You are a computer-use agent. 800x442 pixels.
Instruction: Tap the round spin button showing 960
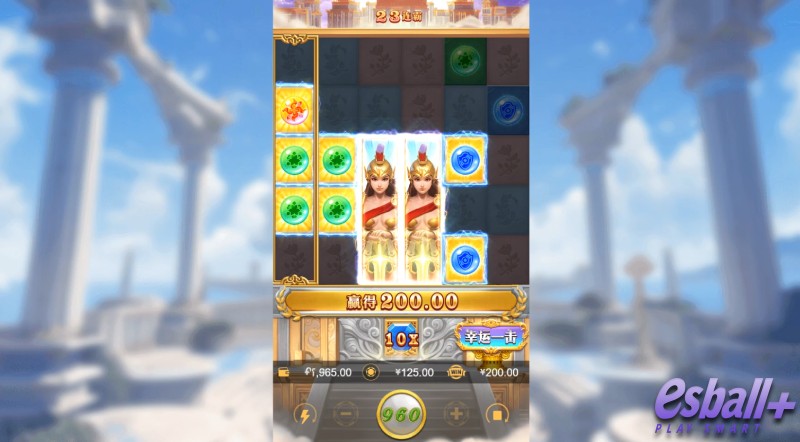click(399, 413)
